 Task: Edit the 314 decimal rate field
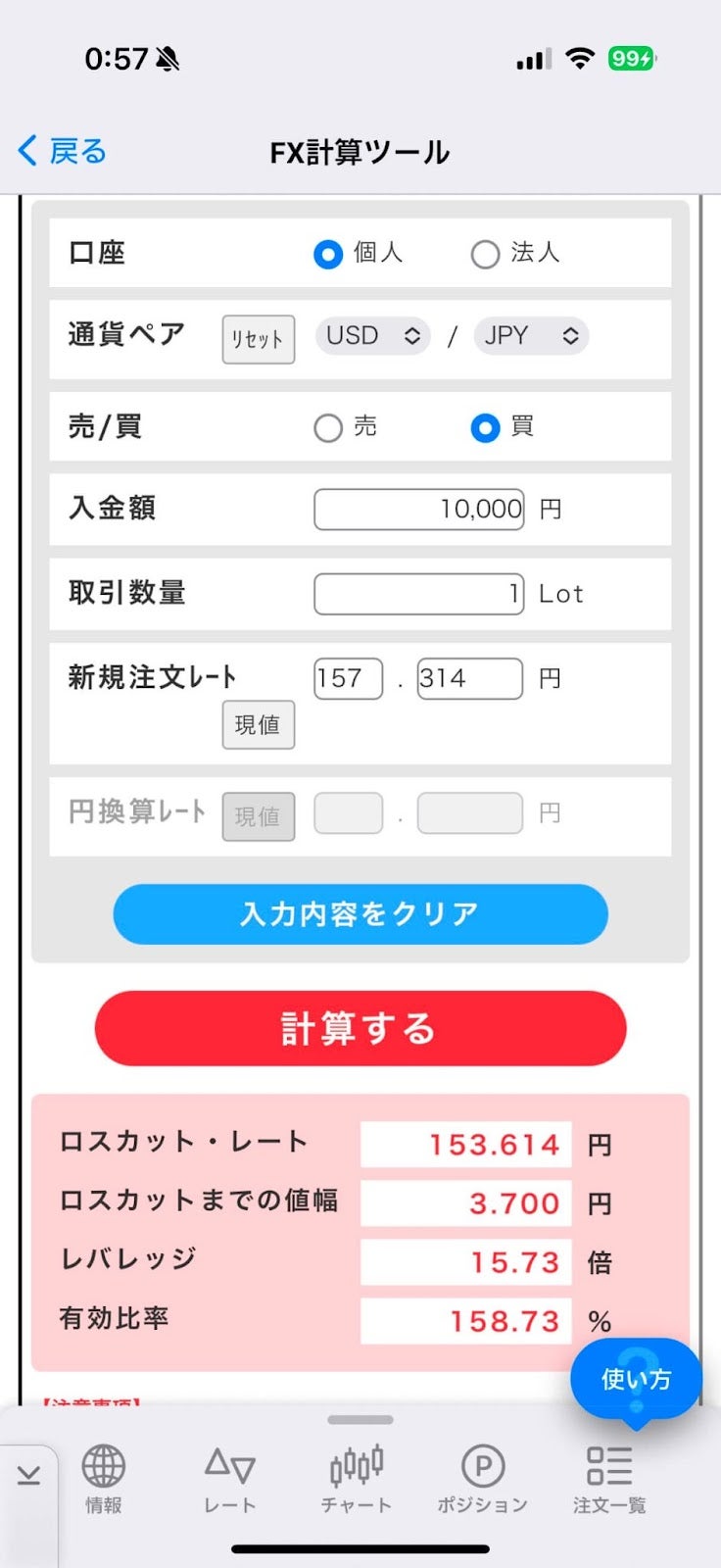(469, 678)
